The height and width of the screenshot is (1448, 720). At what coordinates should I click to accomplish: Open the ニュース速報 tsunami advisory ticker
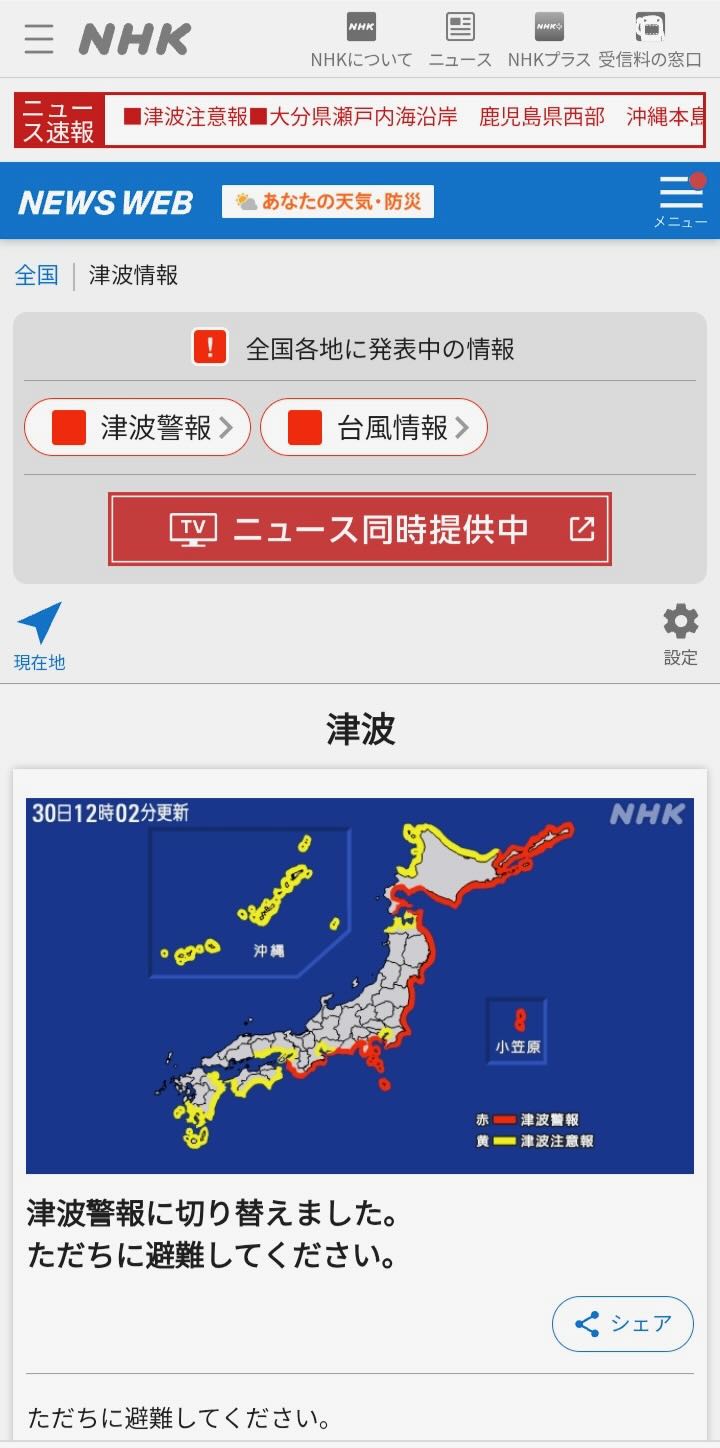pyautogui.click(x=405, y=119)
